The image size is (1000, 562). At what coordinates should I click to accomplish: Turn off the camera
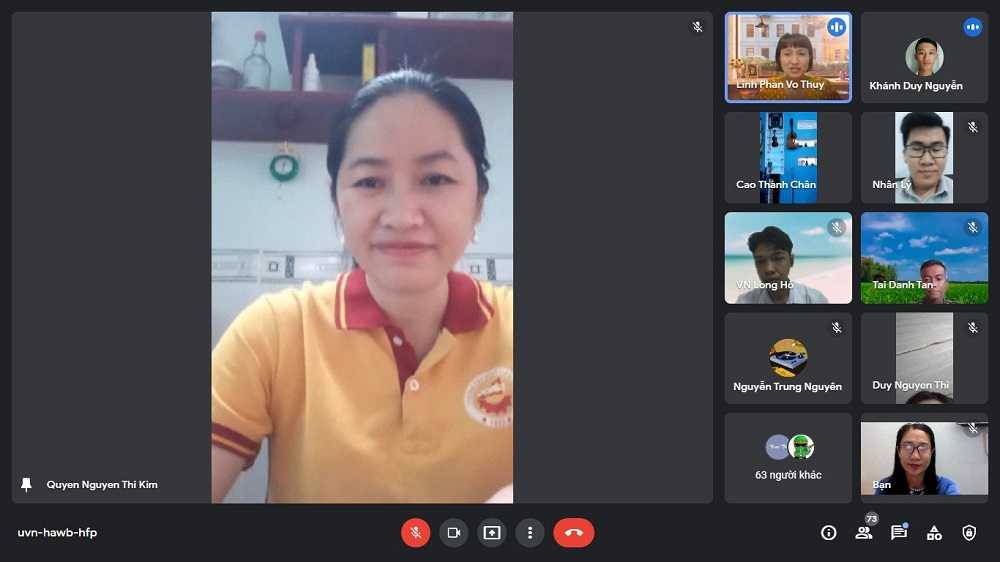454,532
